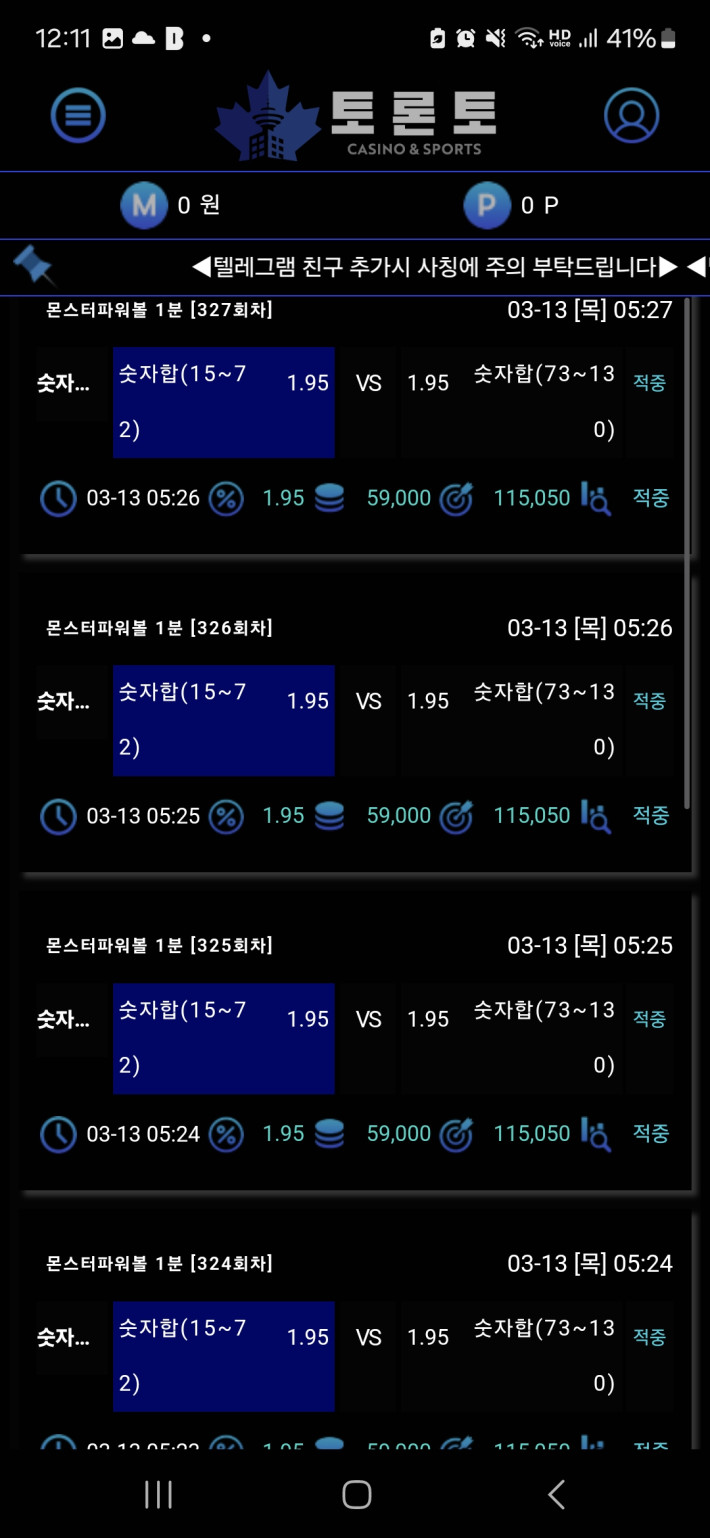
Task: Open the hamburger menu button
Action: click(78, 115)
